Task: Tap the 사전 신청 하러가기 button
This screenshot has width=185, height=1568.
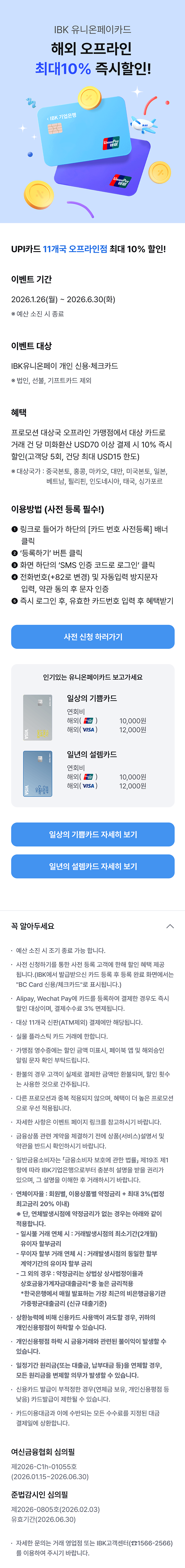Action: point(93,637)
